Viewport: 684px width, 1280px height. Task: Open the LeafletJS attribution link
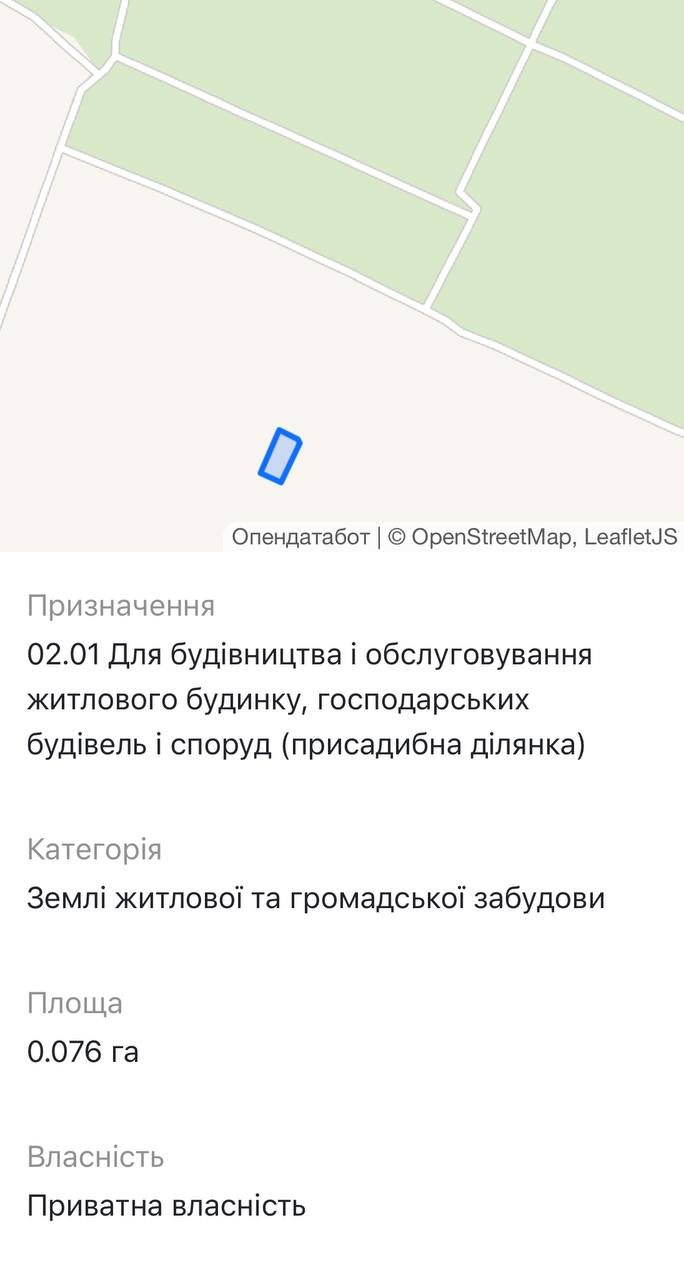click(x=630, y=537)
